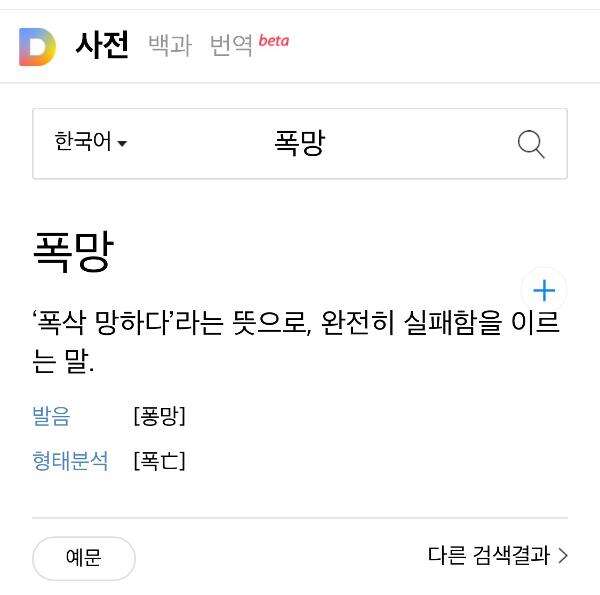Open the 한국어 language dropdown
Screen dimensions: 600x595
pyautogui.click(x=91, y=143)
